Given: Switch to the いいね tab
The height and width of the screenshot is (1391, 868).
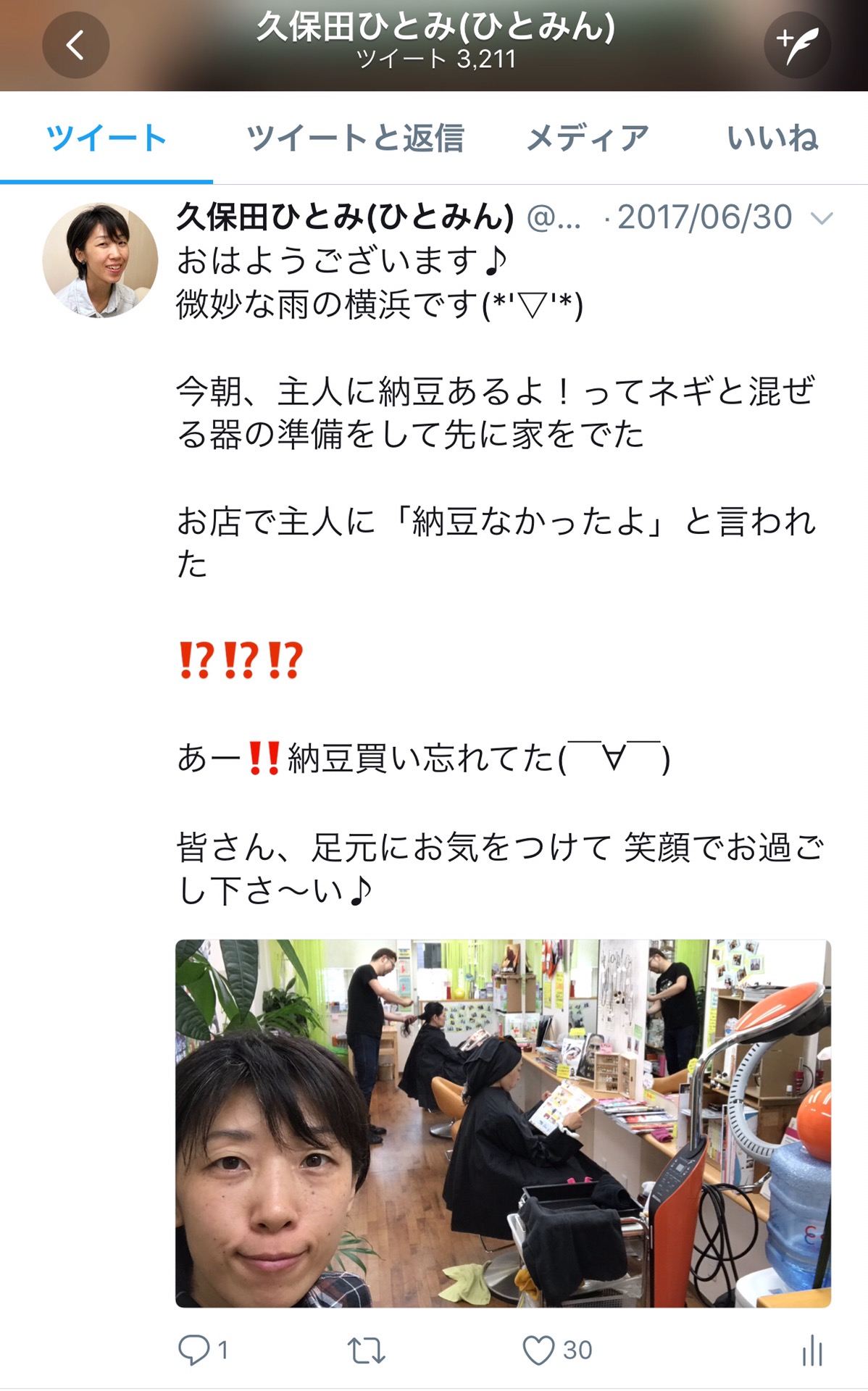Looking at the screenshot, I should pos(773,138).
